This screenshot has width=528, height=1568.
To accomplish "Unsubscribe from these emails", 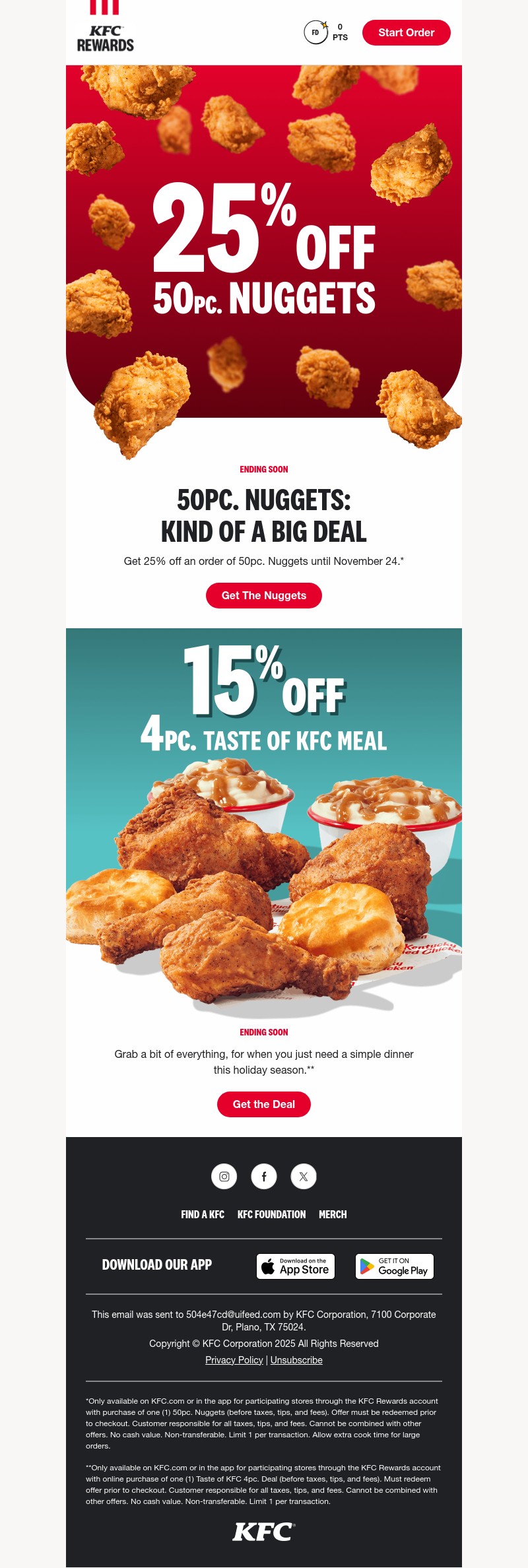I will 296,1360.
